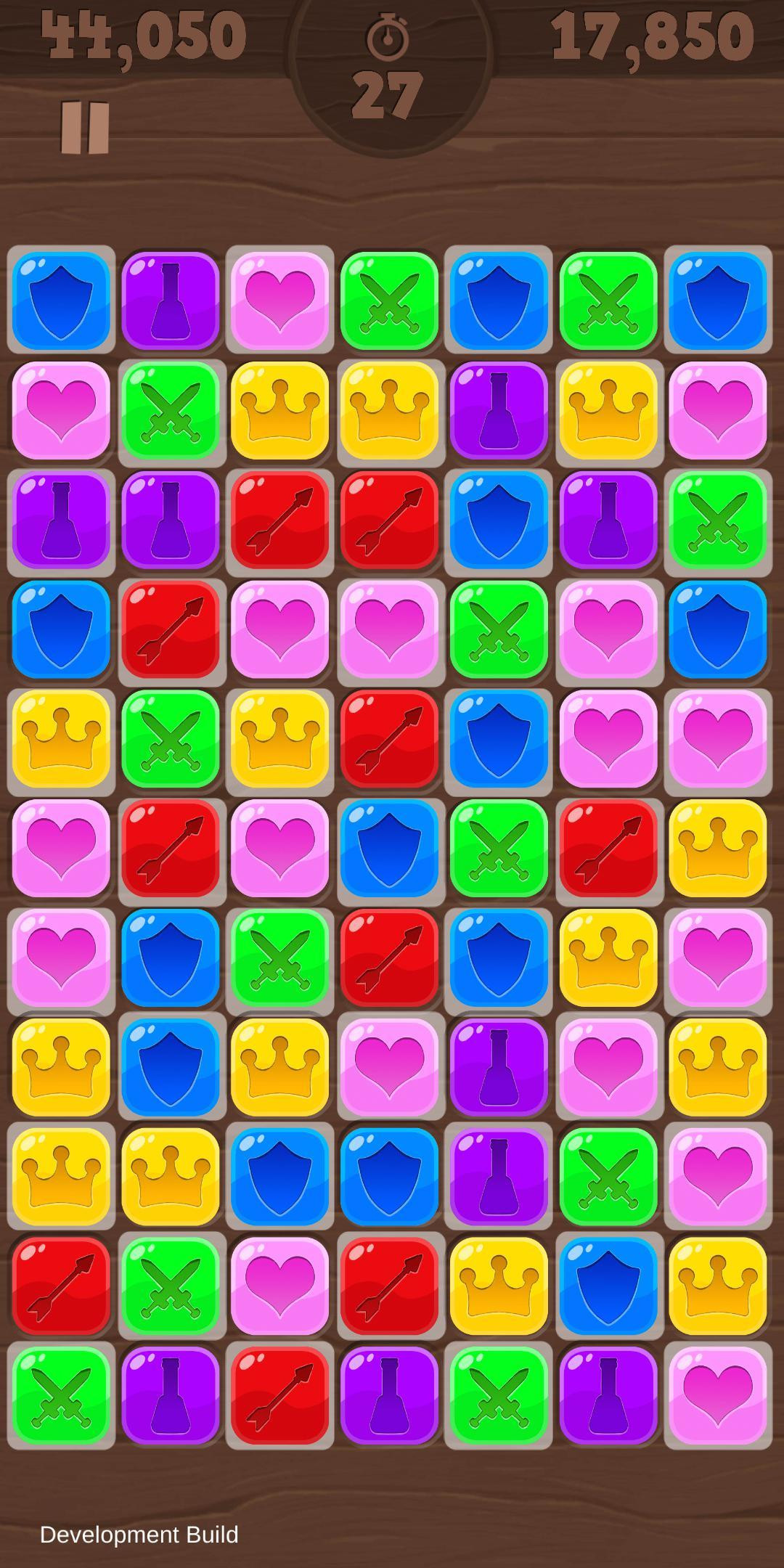This screenshot has height=1568, width=784.
Task: Pause the game
Action: (x=85, y=128)
